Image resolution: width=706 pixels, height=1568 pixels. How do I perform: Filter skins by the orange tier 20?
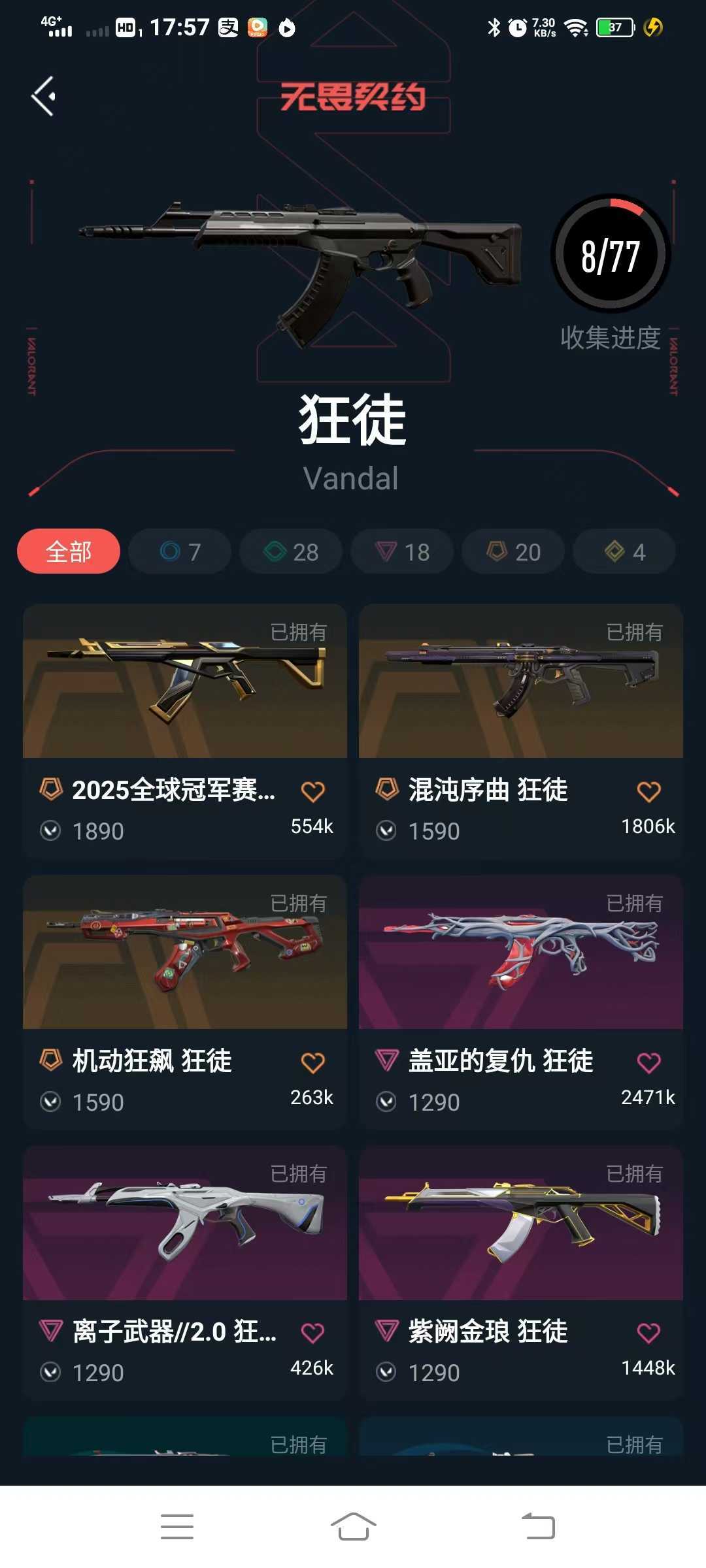coord(513,551)
